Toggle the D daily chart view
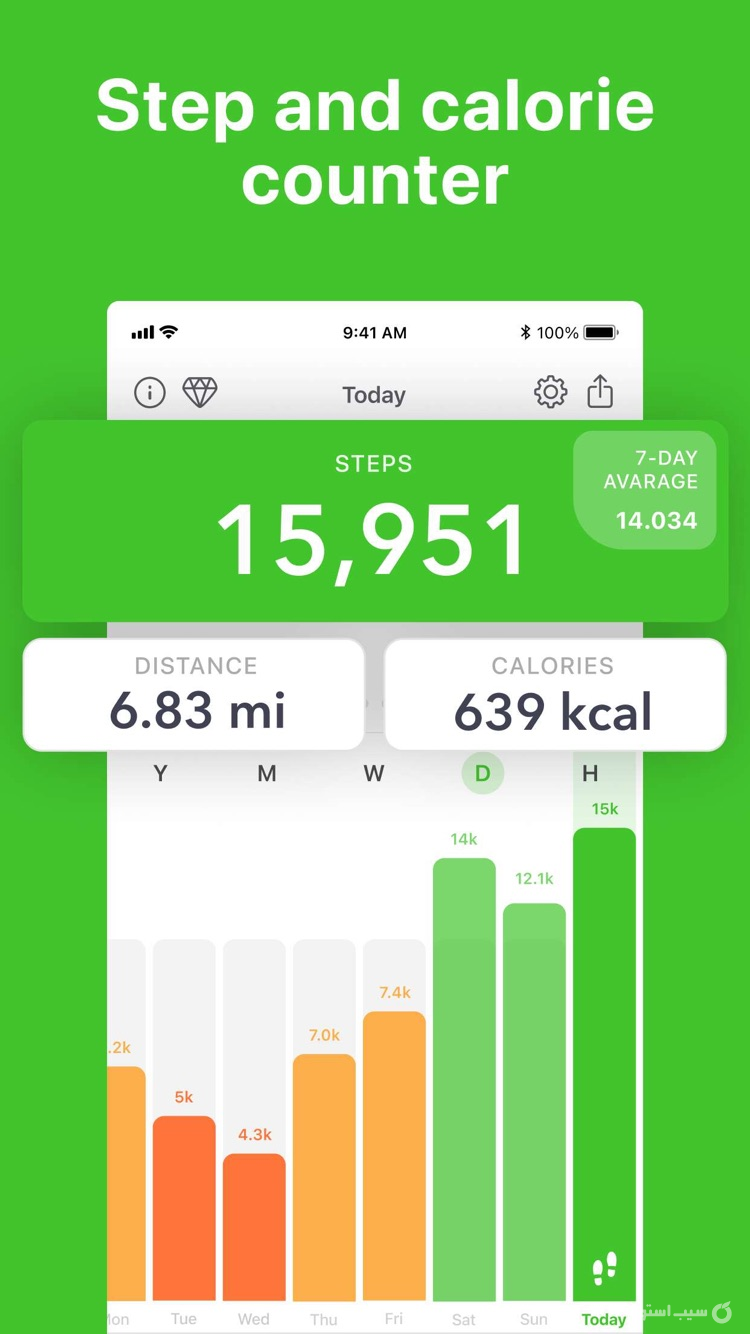This screenshot has height=1334, width=750. tap(482, 773)
